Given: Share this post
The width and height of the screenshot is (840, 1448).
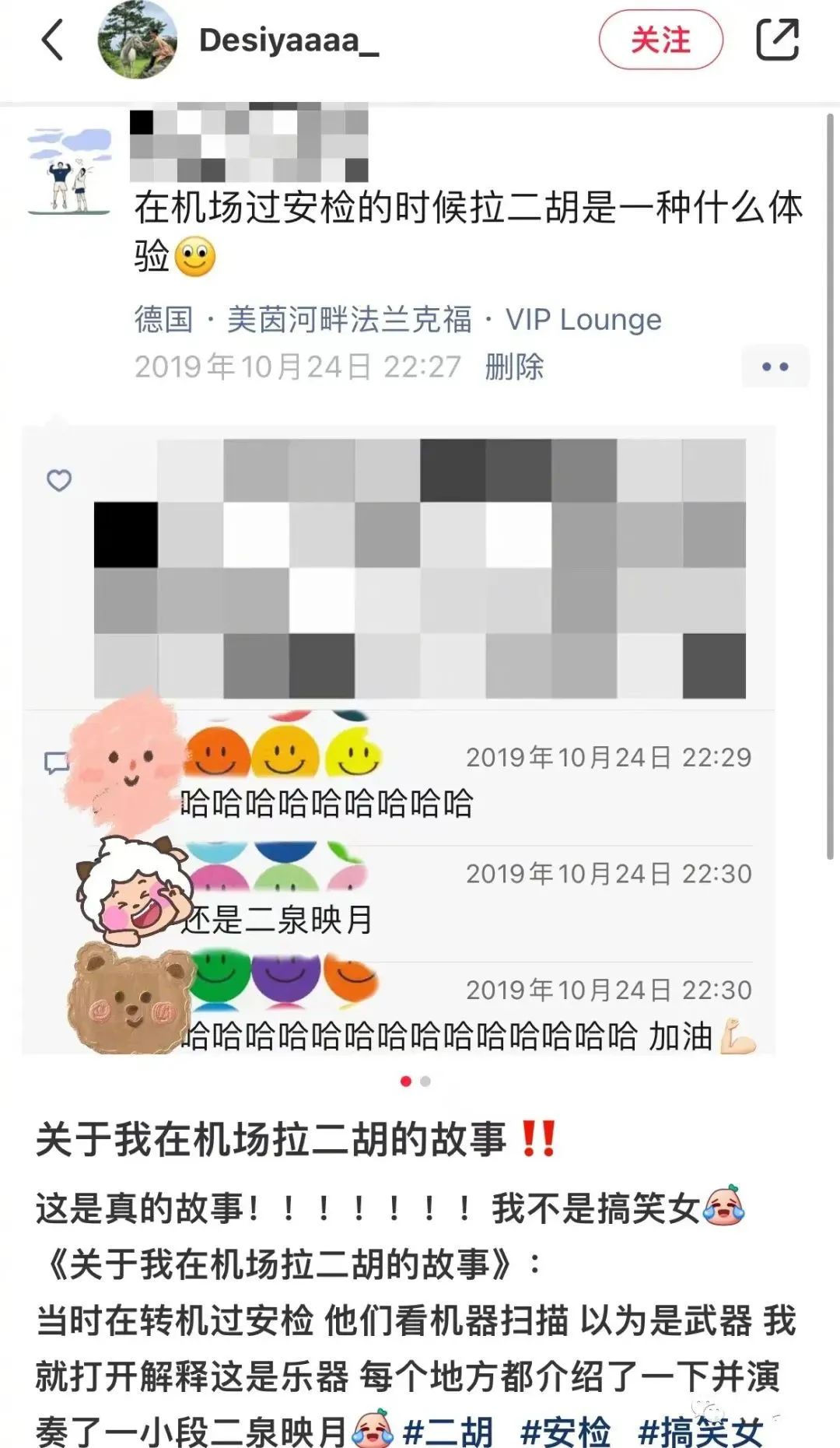Looking at the screenshot, I should 778,40.
